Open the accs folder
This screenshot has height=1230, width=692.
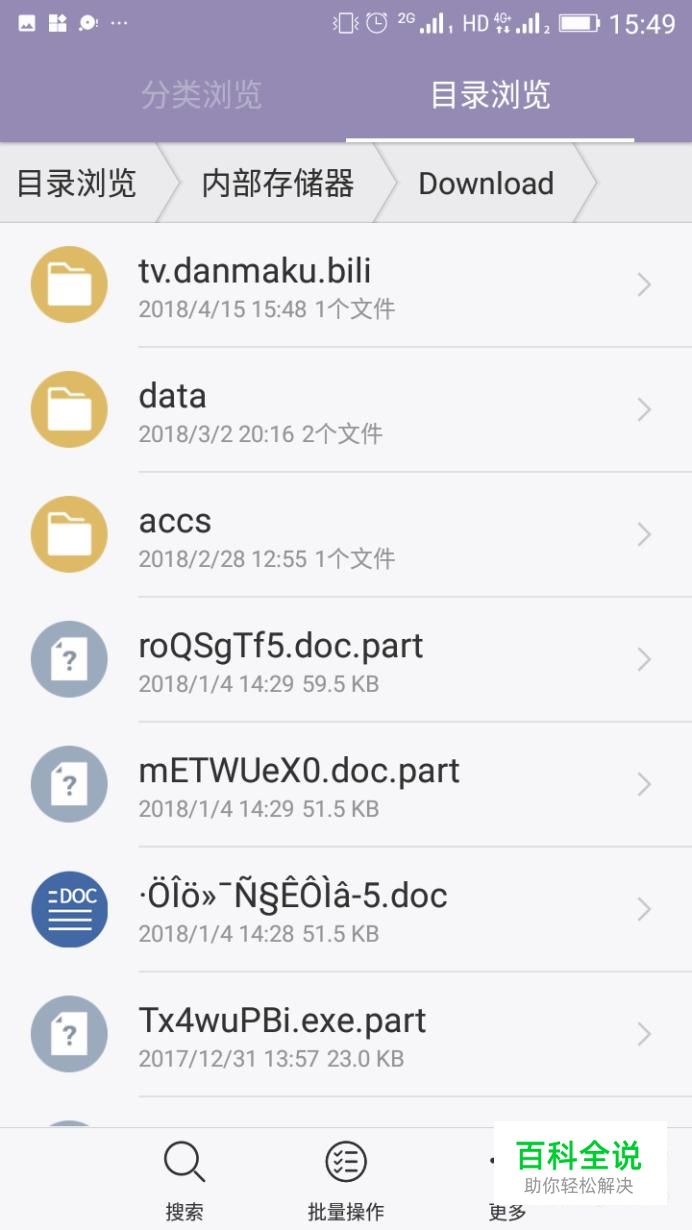(346, 535)
